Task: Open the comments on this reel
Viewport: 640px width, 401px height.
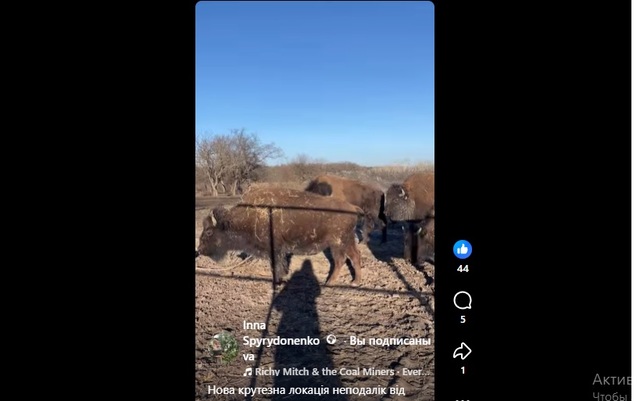Action: [x=462, y=300]
